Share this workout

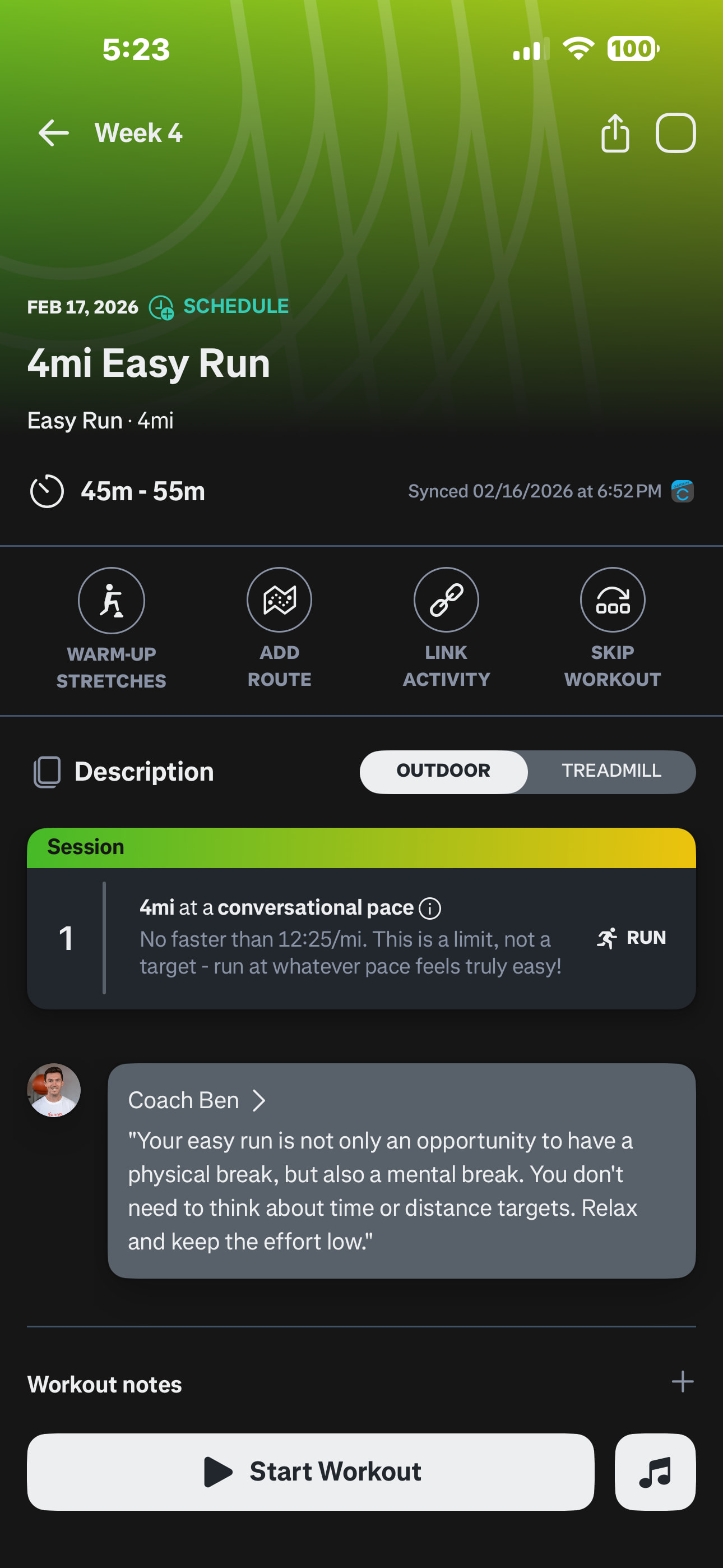pos(615,133)
